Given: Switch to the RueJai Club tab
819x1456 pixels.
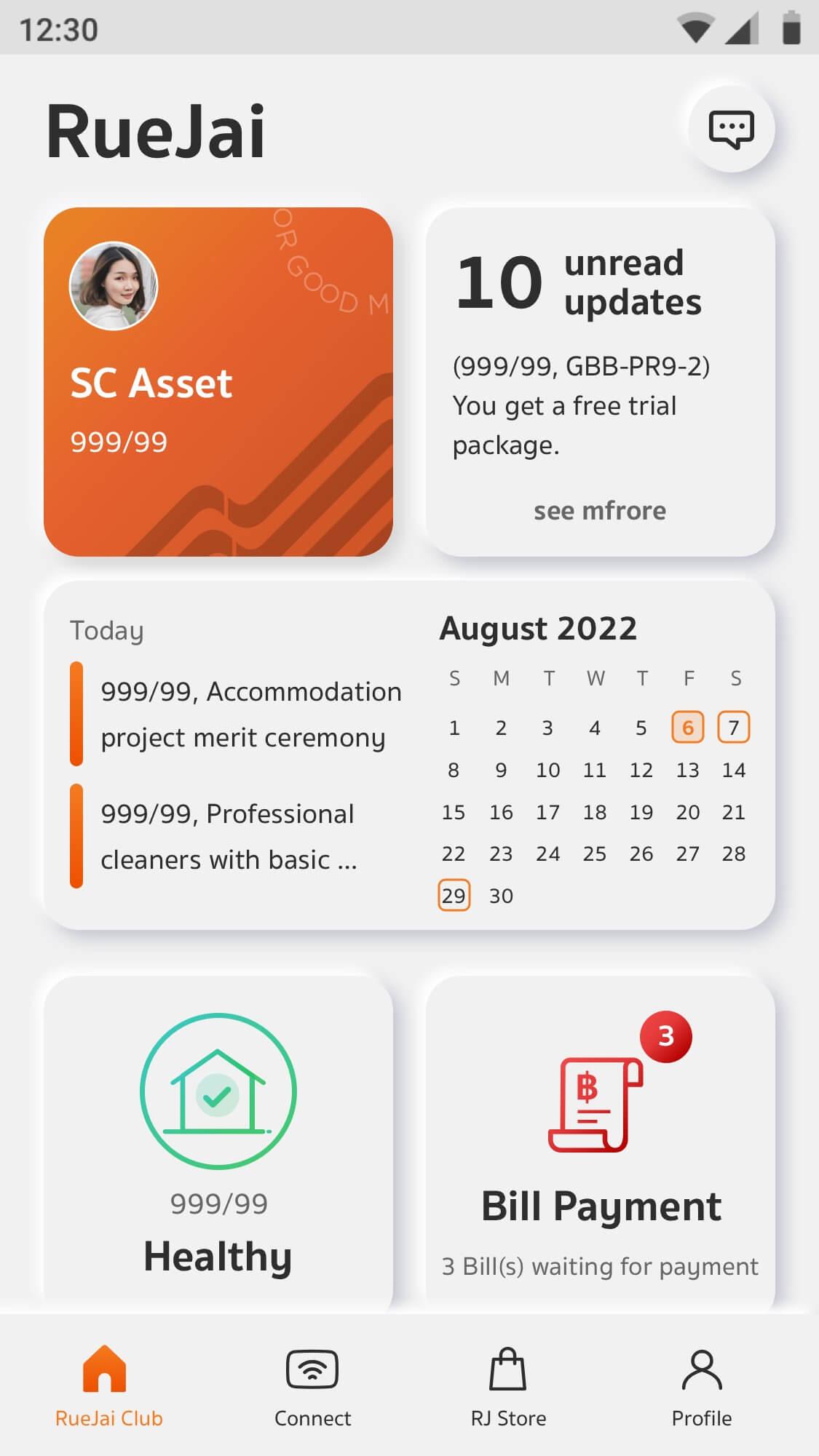Looking at the screenshot, I should click(x=108, y=1386).
